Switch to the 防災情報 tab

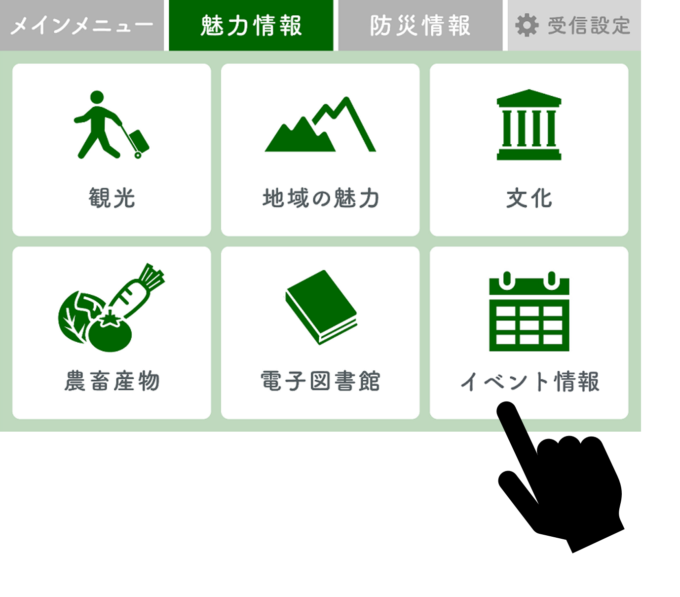420,25
